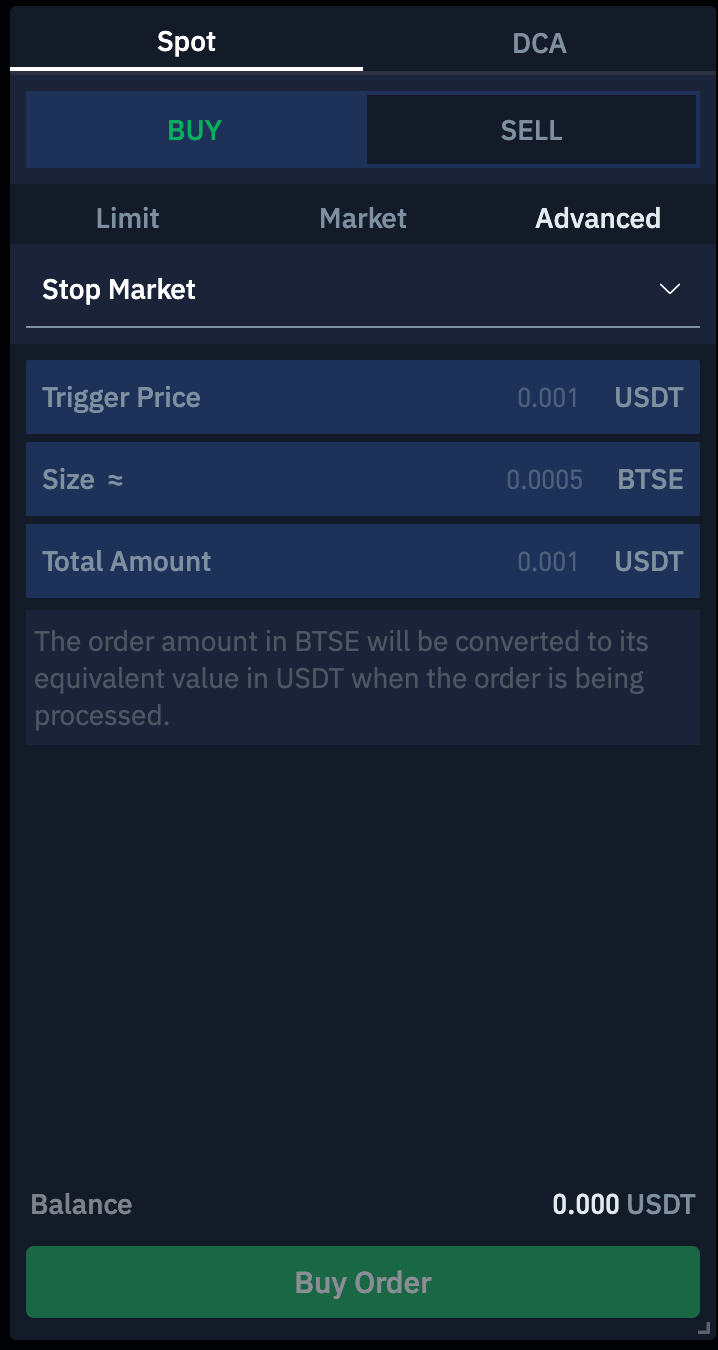Screen dimensions: 718x1350
Task: Select the BUY side
Action: [195, 130]
